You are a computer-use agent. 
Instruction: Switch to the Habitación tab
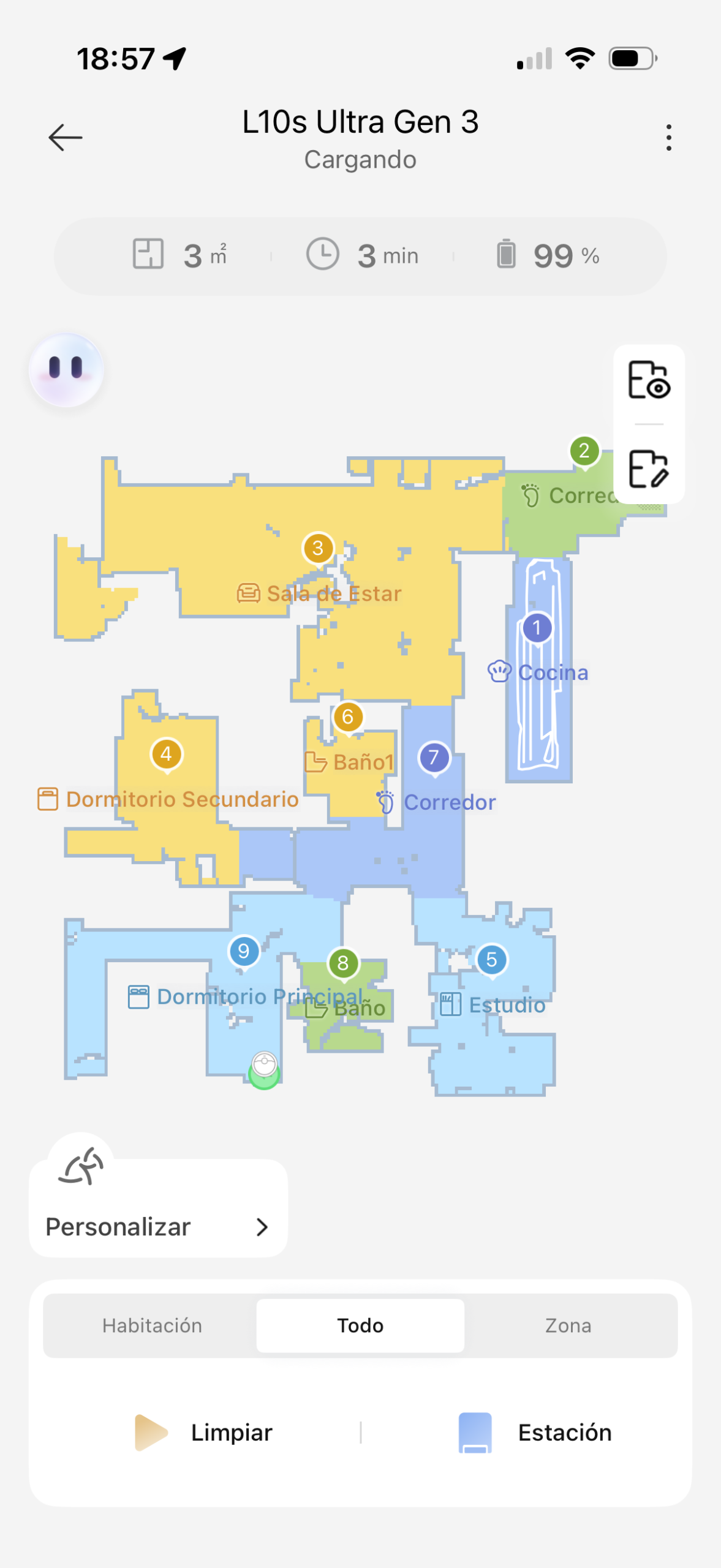tap(152, 1325)
